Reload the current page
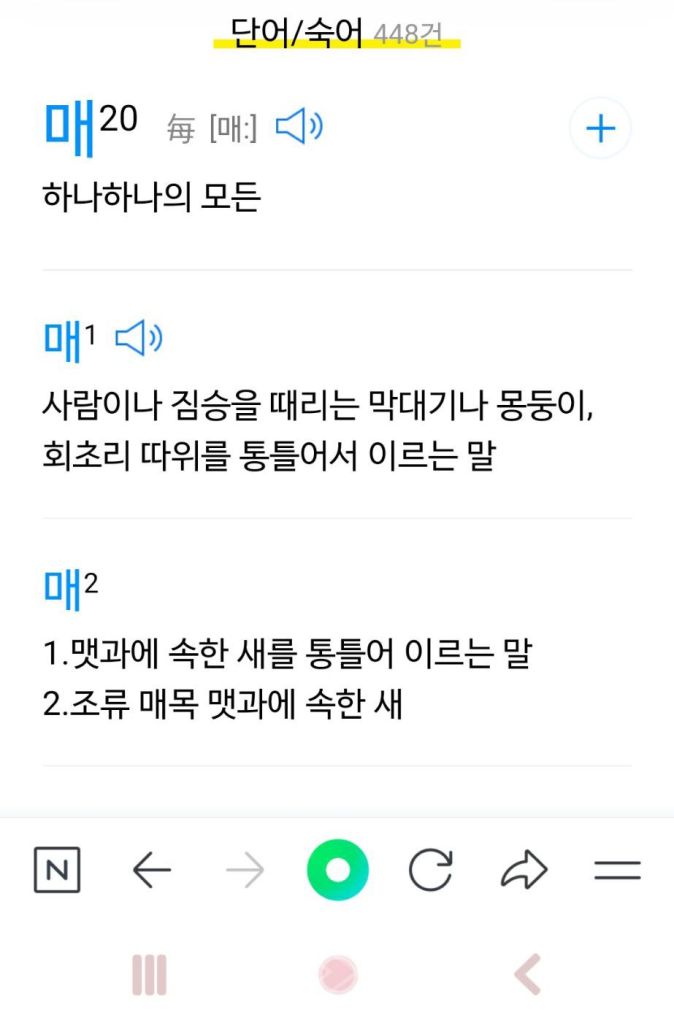The height and width of the screenshot is (1023, 674). coord(431,871)
